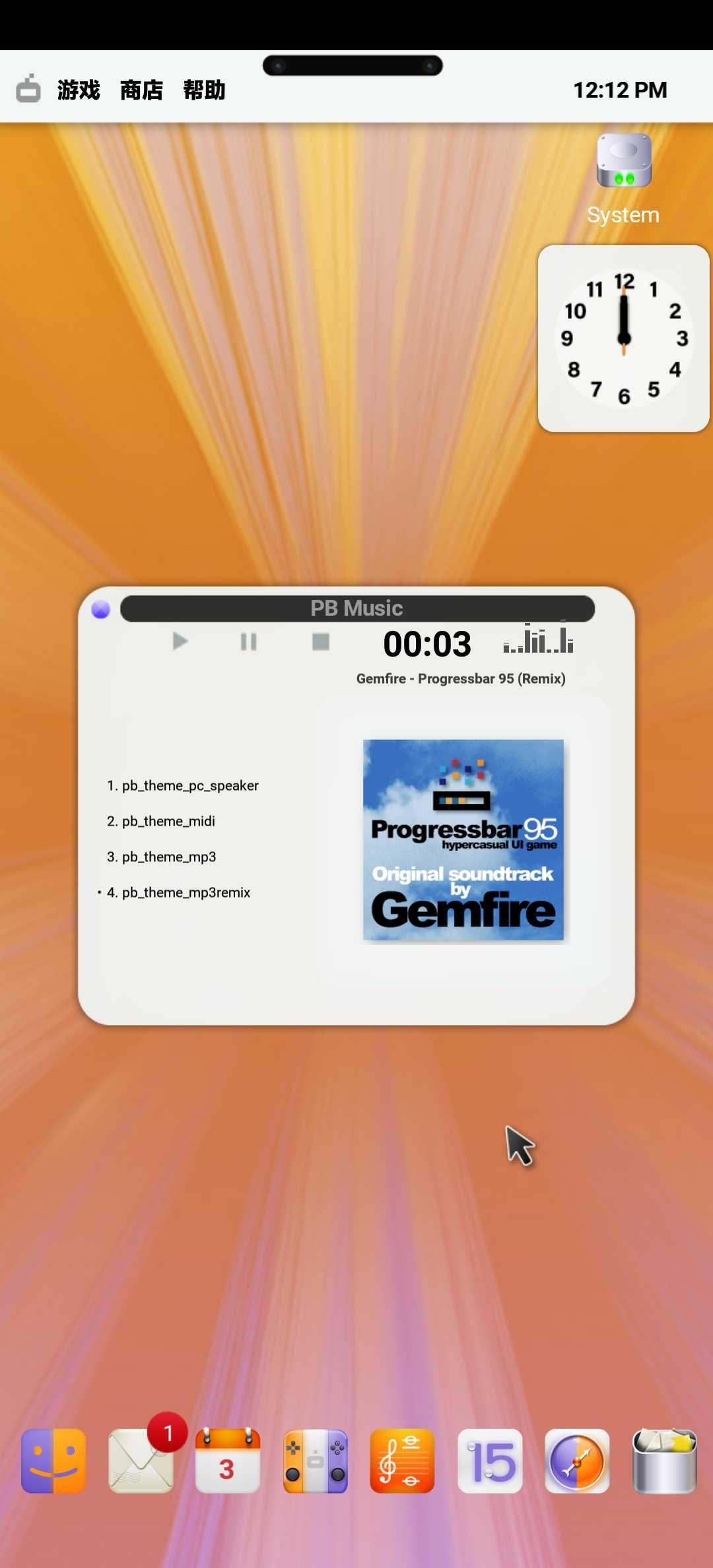Image resolution: width=713 pixels, height=1568 pixels.
Task: Play the current track in PB Music
Action: point(180,641)
